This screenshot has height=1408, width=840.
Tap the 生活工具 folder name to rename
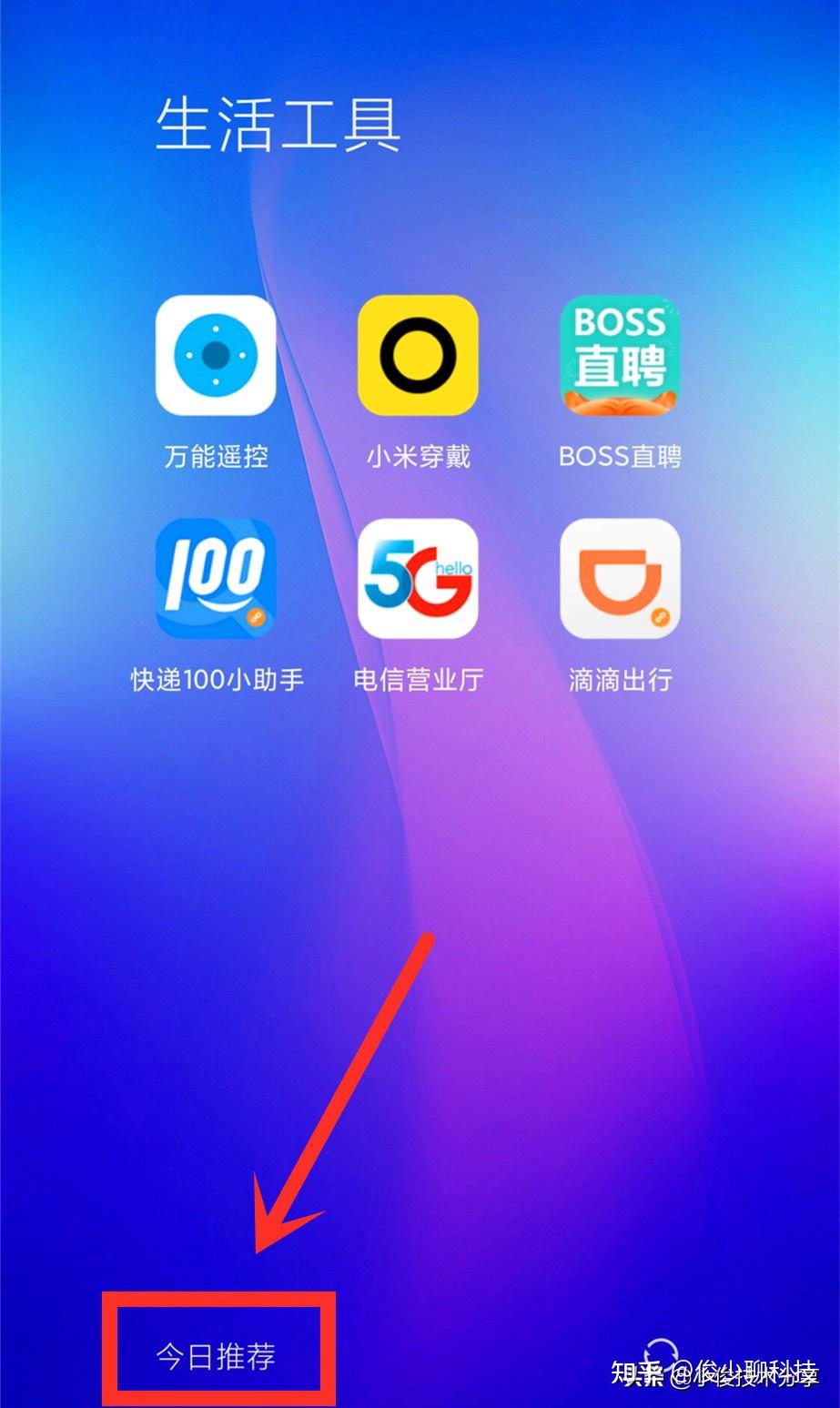tap(278, 125)
